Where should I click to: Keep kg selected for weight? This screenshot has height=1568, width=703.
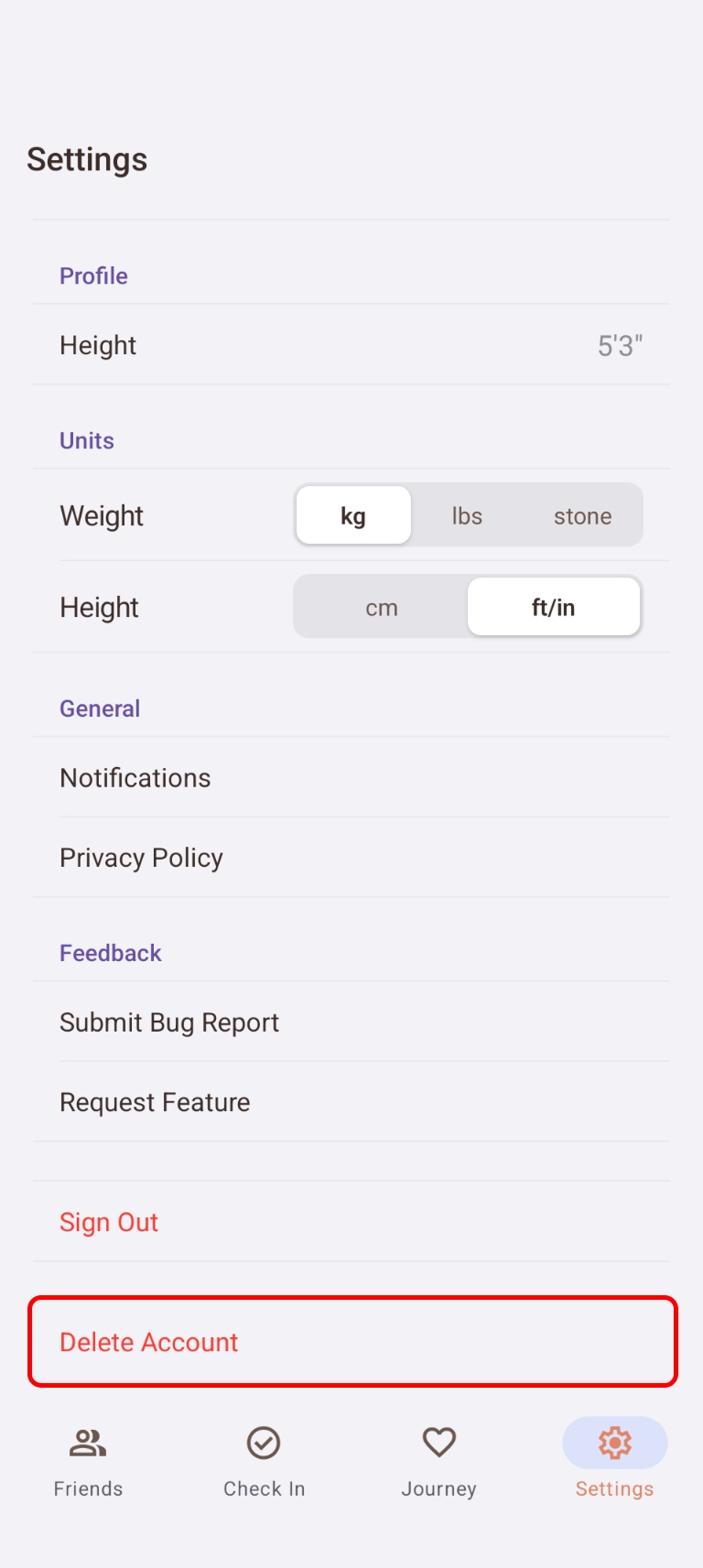click(x=352, y=514)
